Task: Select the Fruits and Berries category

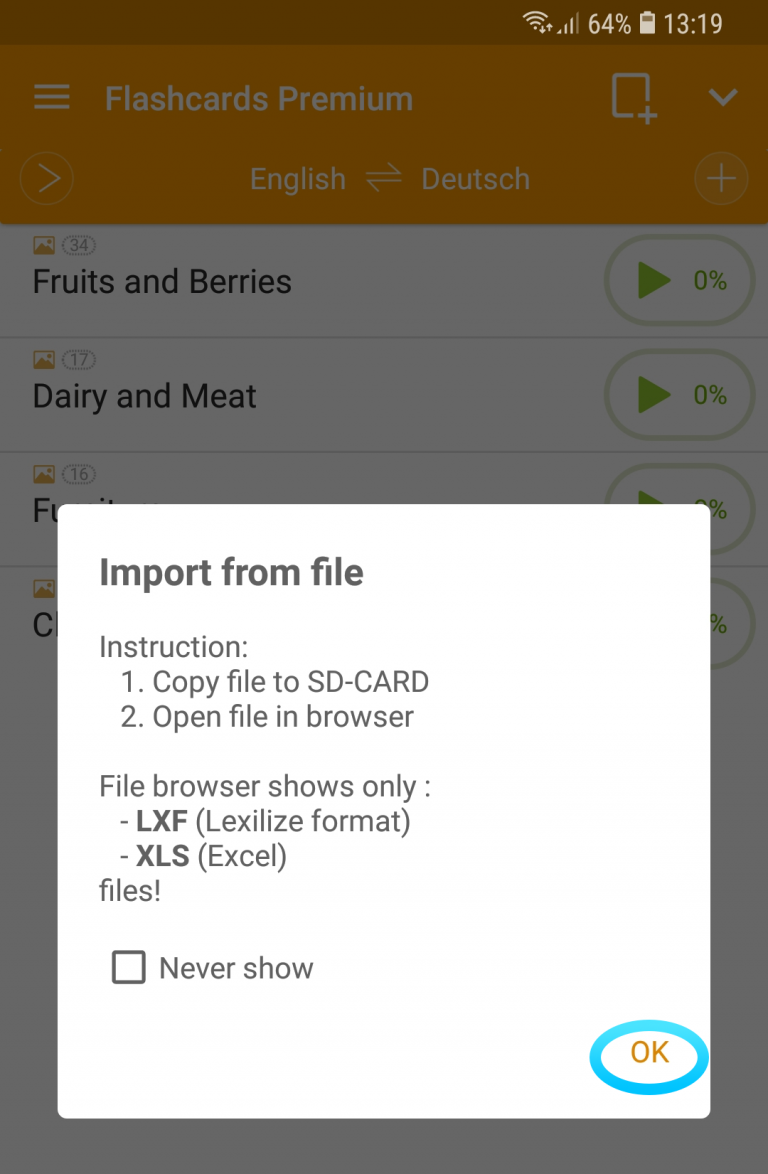Action: pyautogui.click(x=162, y=281)
